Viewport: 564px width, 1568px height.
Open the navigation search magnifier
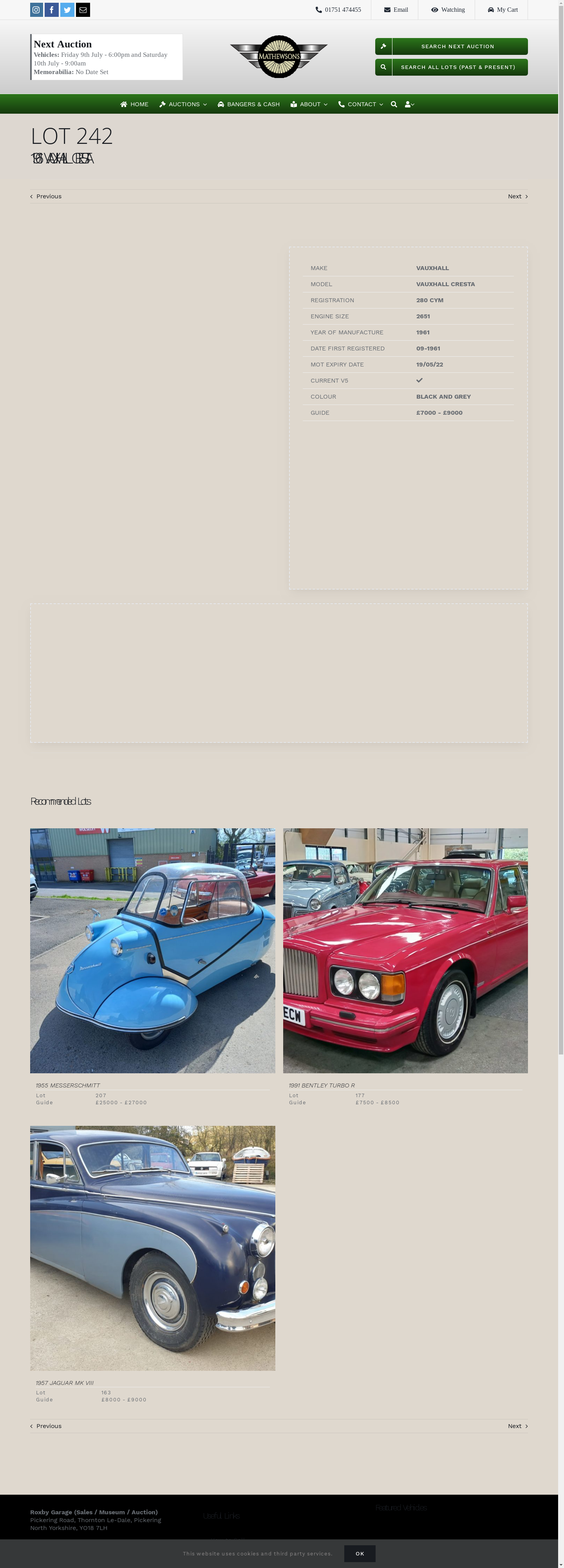(394, 104)
